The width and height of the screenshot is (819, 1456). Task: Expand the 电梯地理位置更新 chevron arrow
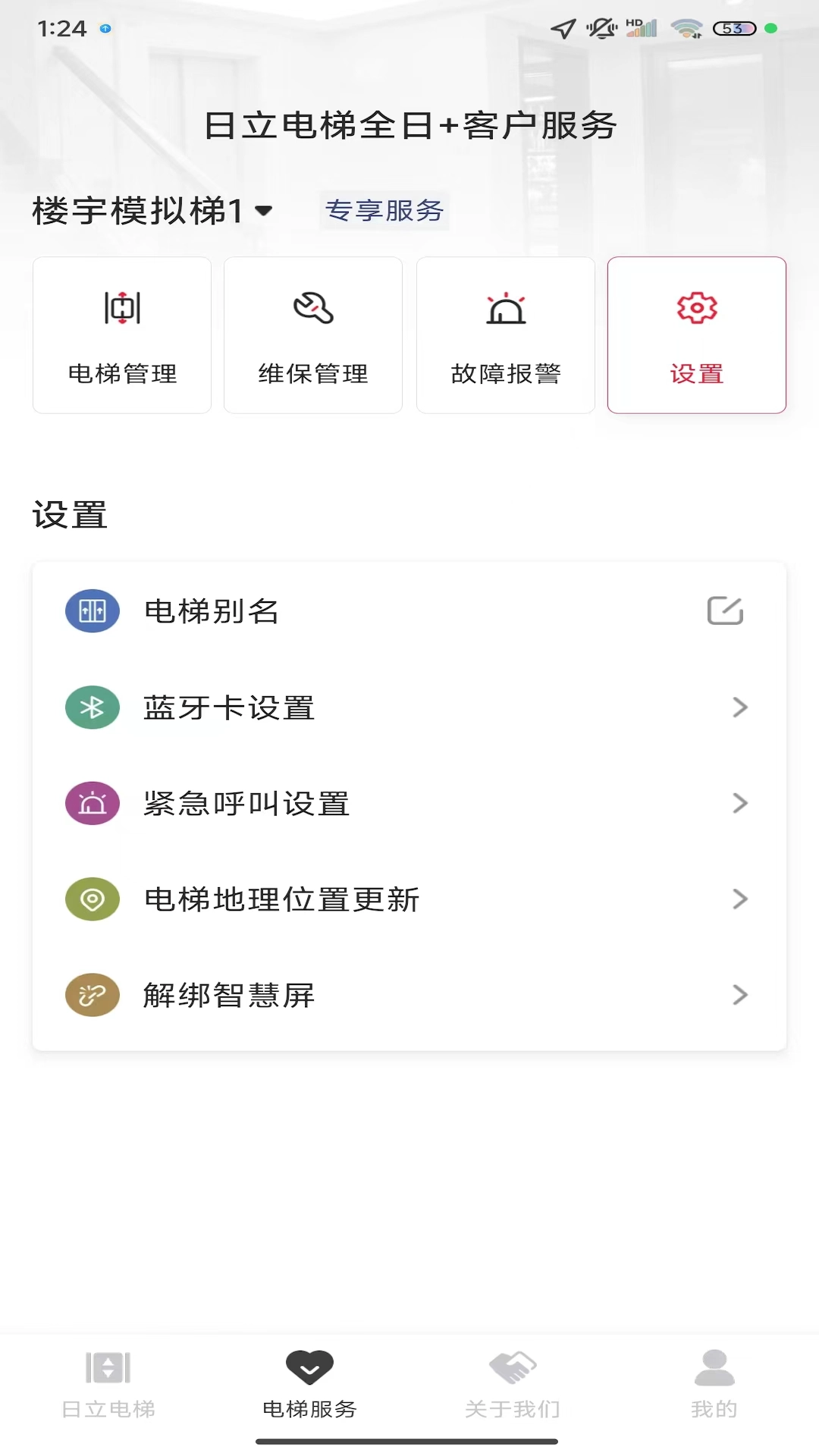click(739, 899)
